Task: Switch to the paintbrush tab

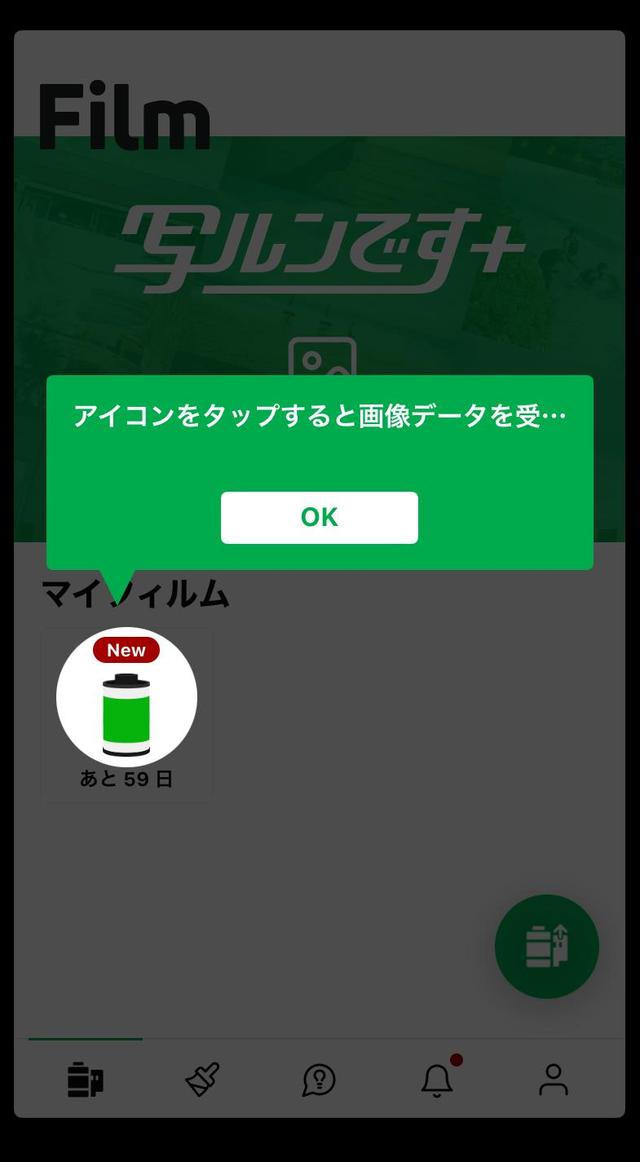Action: (202, 1080)
